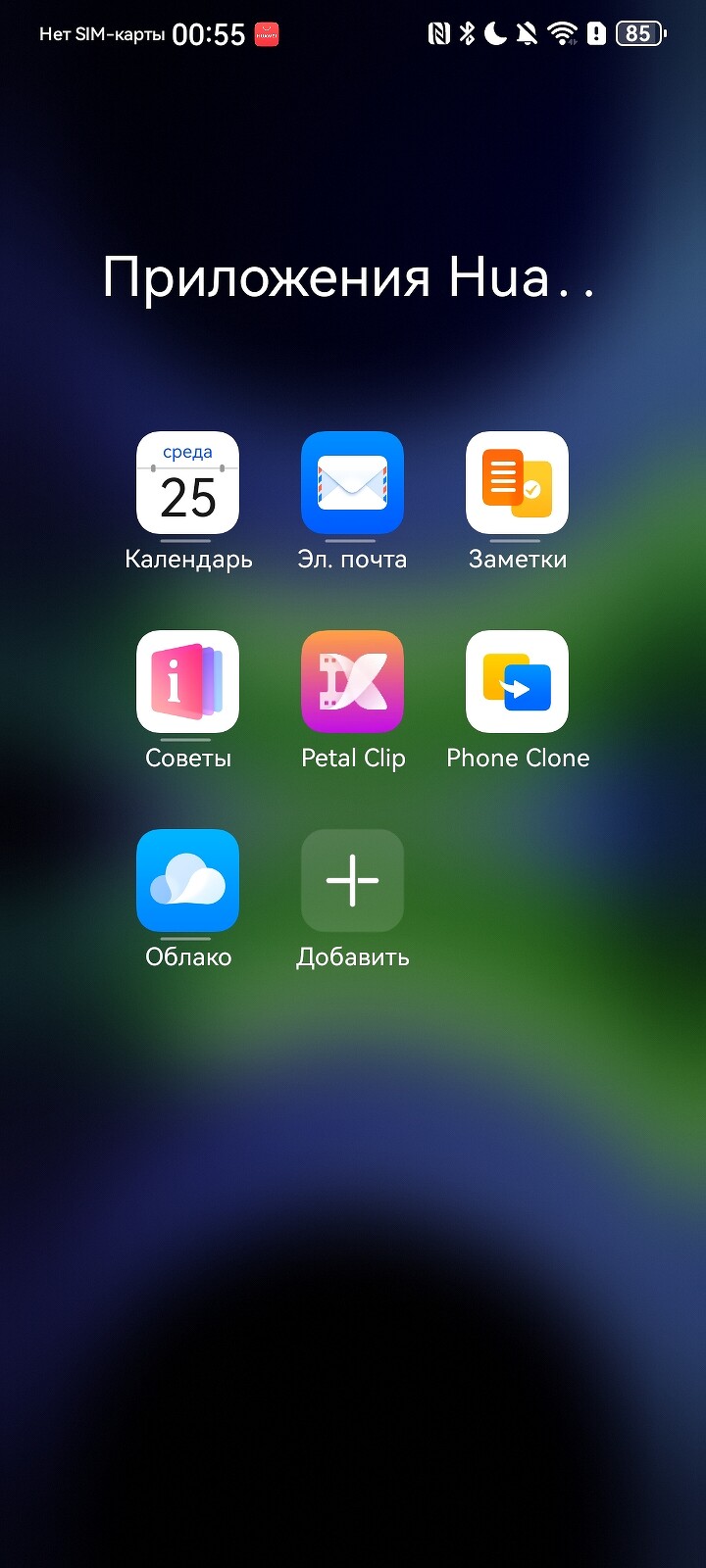706x1568 pixels.
Task: Tap Добавить to add apps to folder
Action: (x=352, y=881)
